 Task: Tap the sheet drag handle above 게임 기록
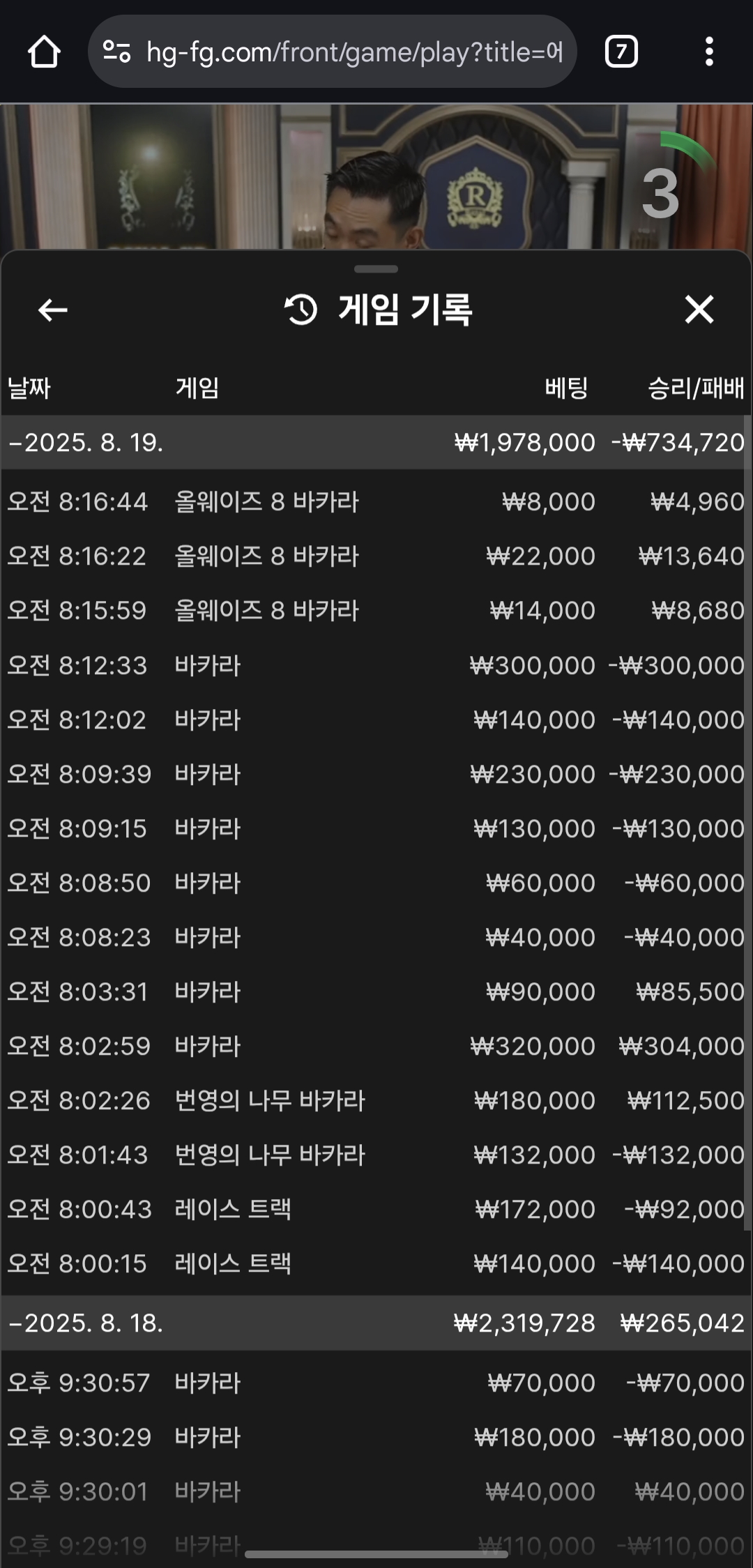376,269
